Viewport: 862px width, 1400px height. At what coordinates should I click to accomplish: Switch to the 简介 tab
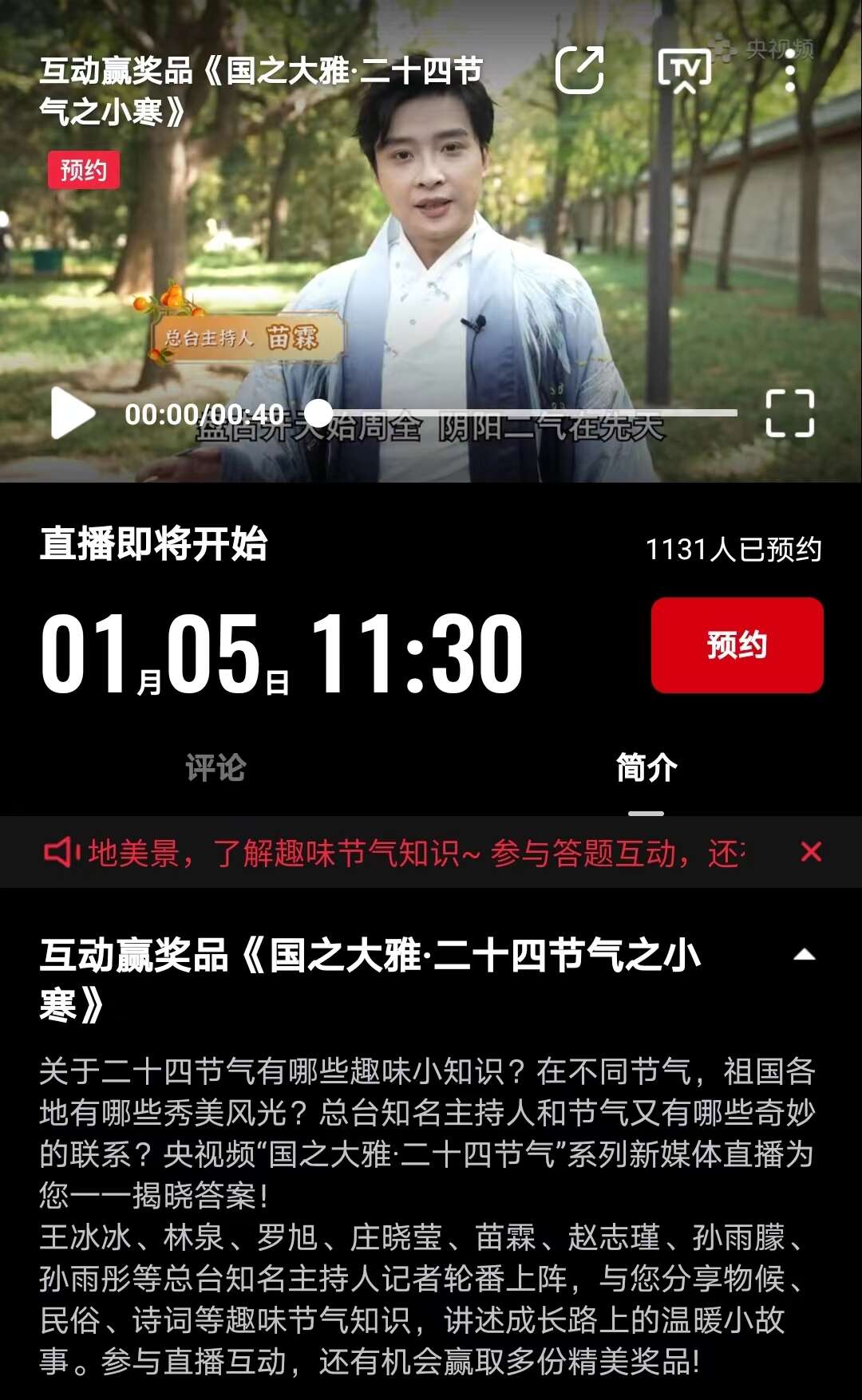coord(646,767)
